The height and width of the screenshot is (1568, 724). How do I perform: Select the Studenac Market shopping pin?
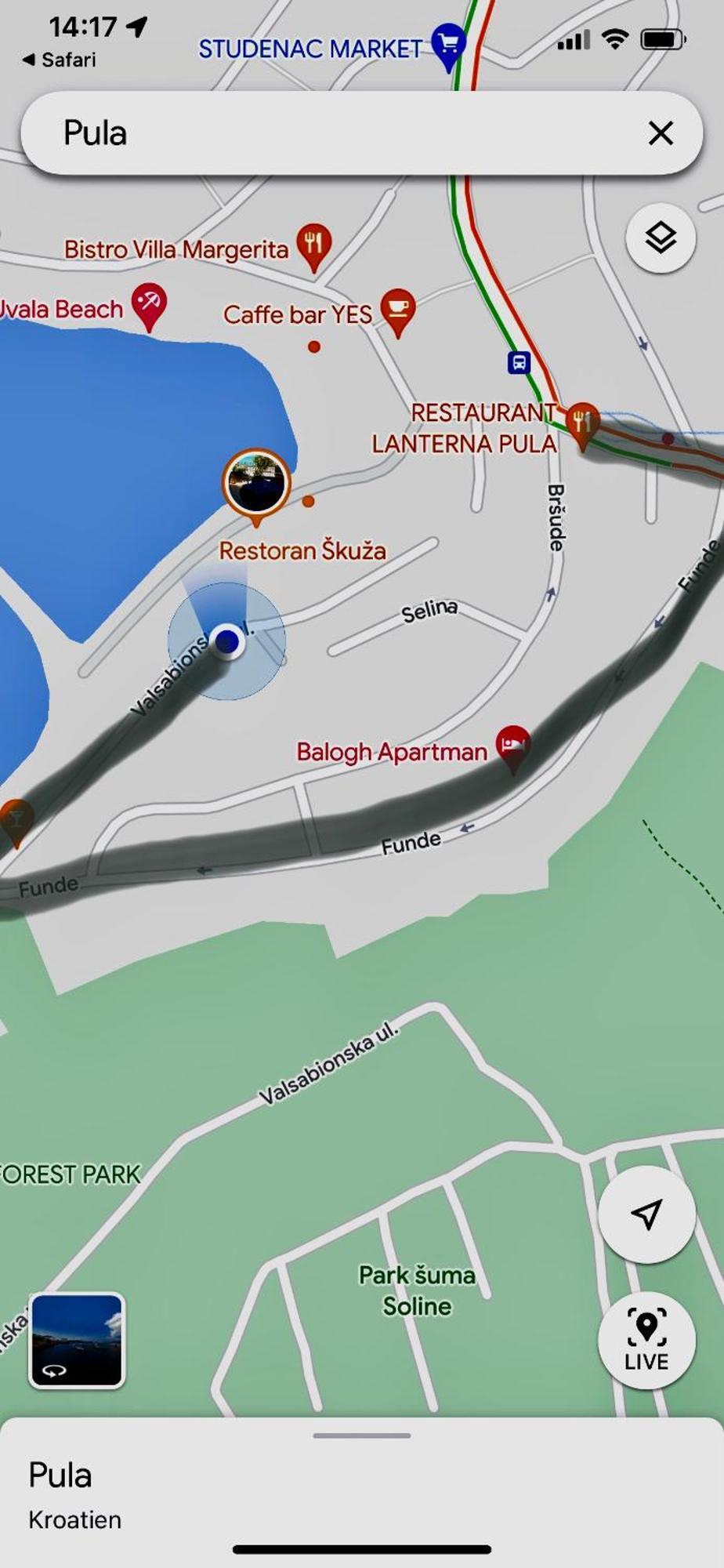click(448, 44)
